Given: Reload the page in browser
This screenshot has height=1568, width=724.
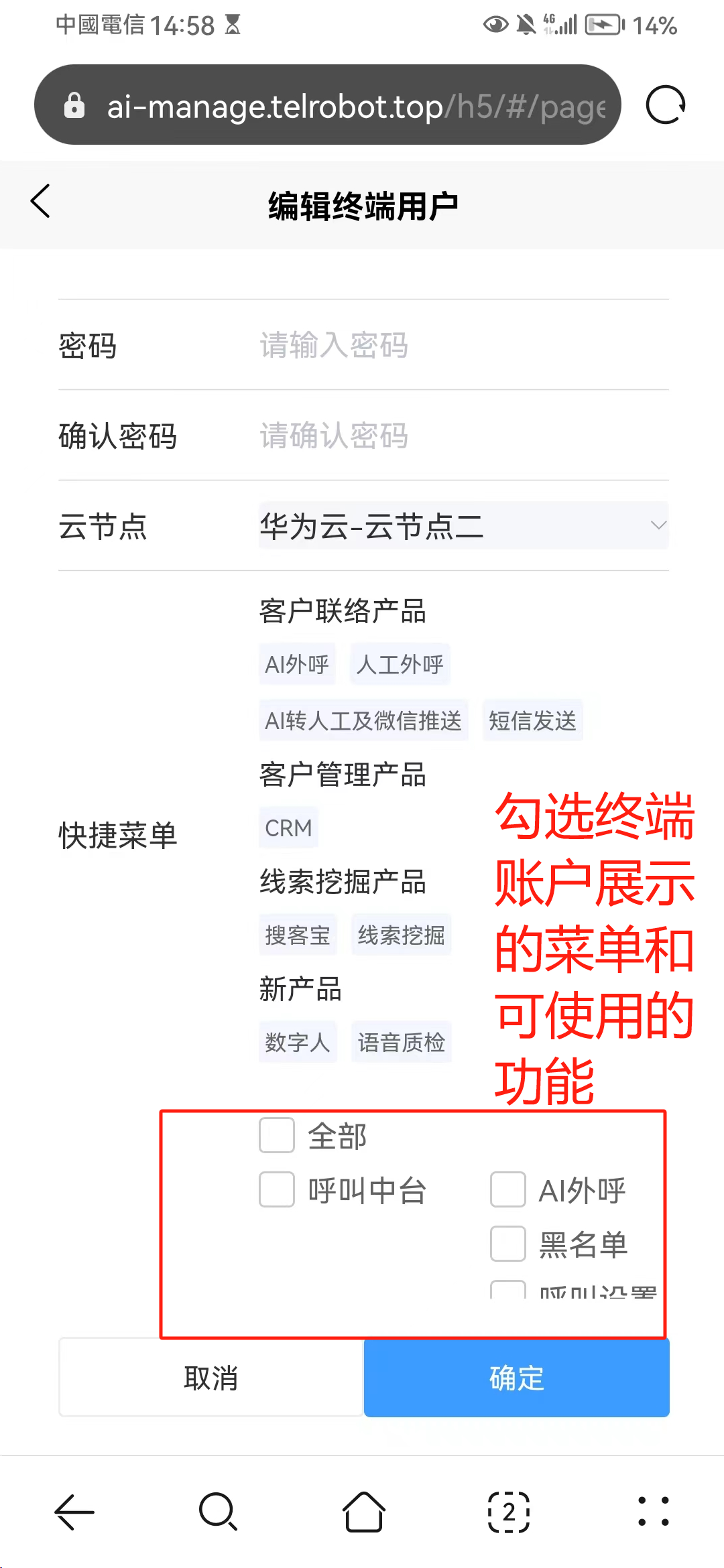Looking at the screenshot, I should coord(665,105).
